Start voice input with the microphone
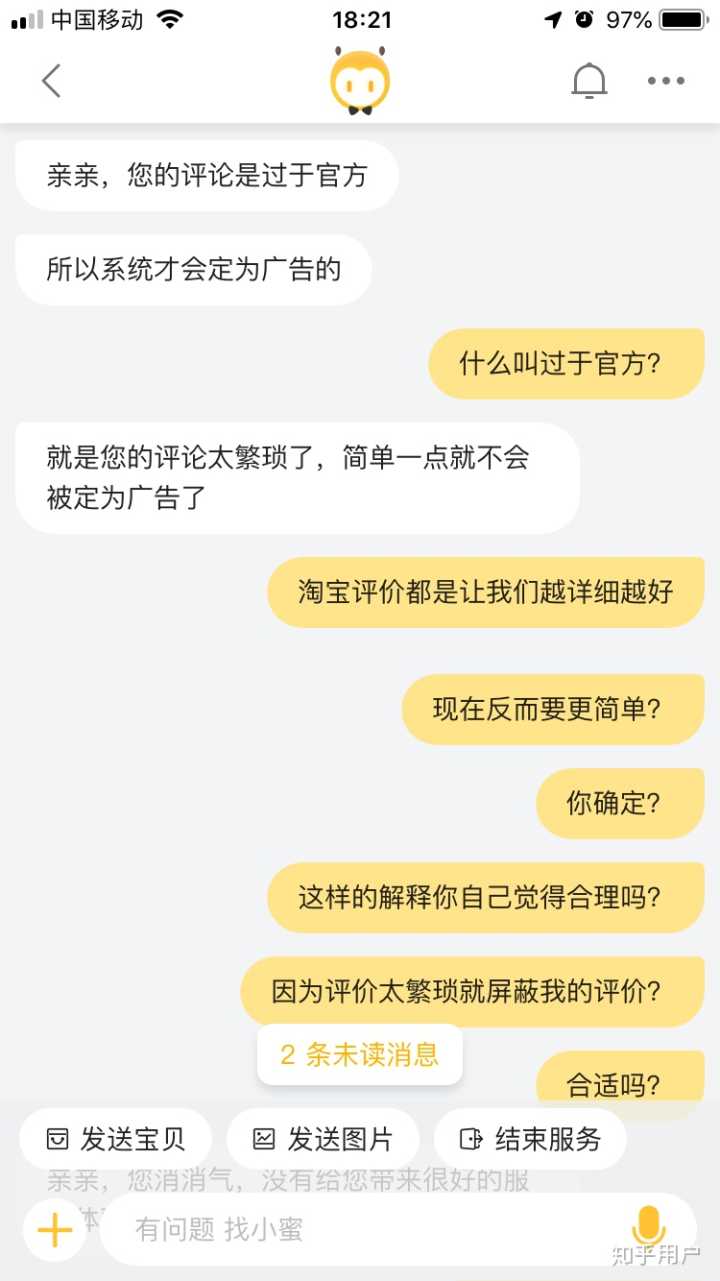Viewport: 720px width, 1281px height. (x=649, y=1227)
